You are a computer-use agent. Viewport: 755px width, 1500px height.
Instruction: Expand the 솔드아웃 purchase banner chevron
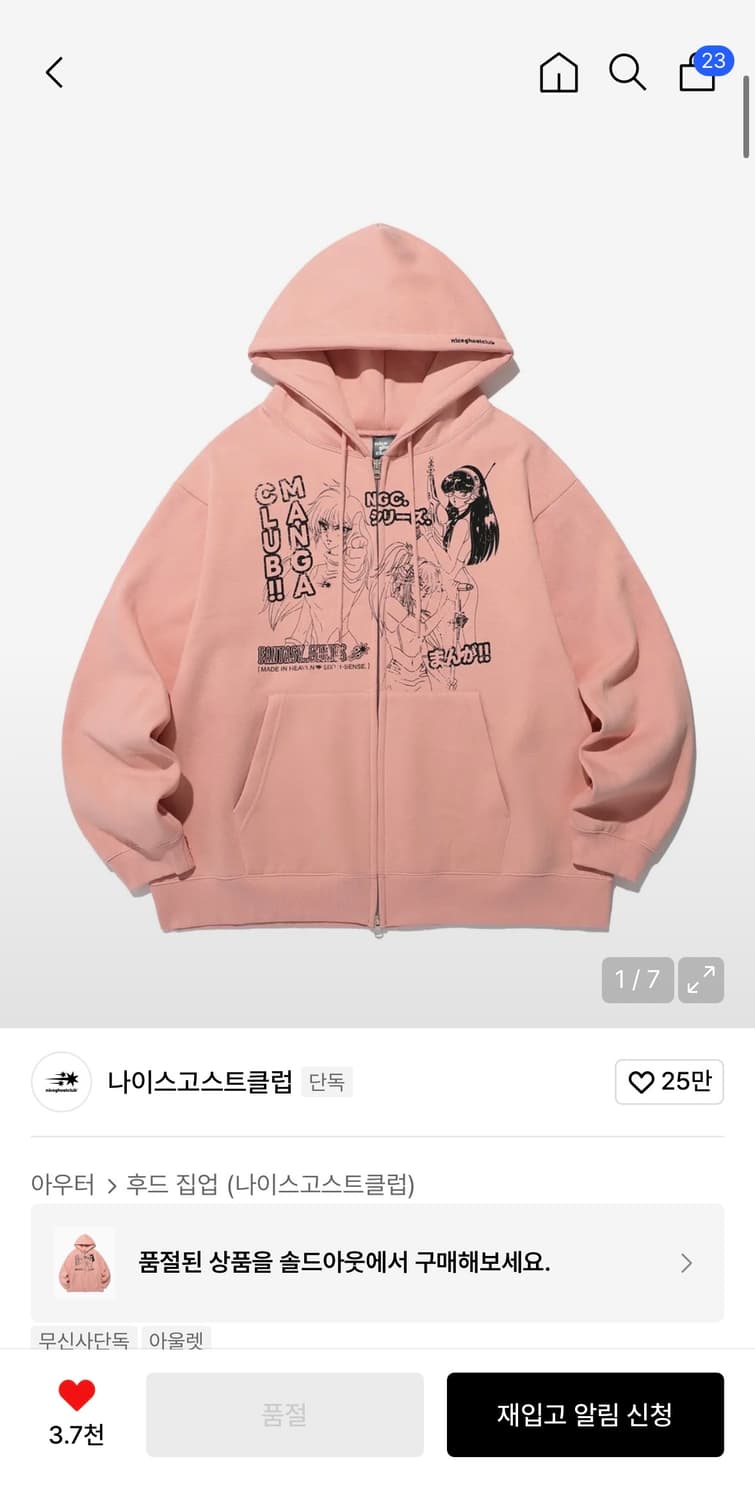686,1263
